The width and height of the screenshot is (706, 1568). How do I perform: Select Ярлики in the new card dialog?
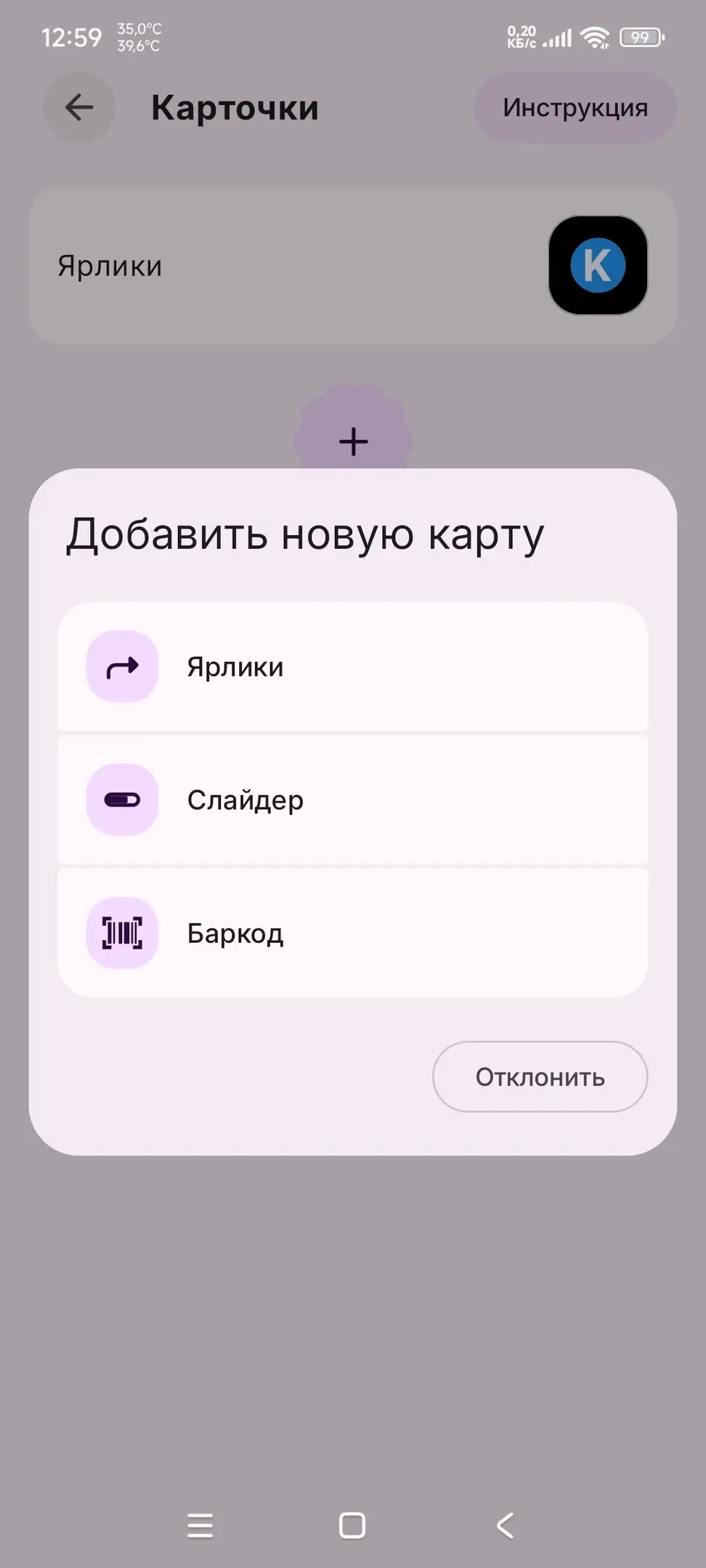[x=352, y=666]
